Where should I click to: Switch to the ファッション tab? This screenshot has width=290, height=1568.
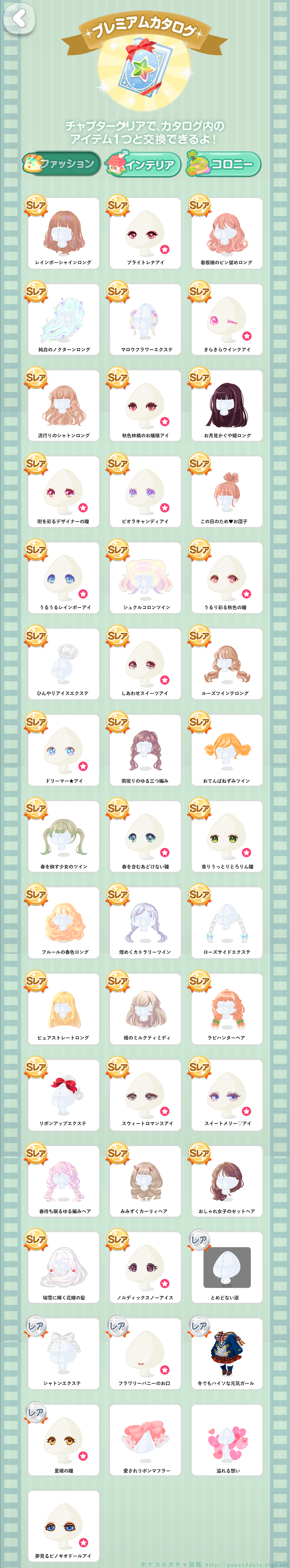[x=61, y=164]
